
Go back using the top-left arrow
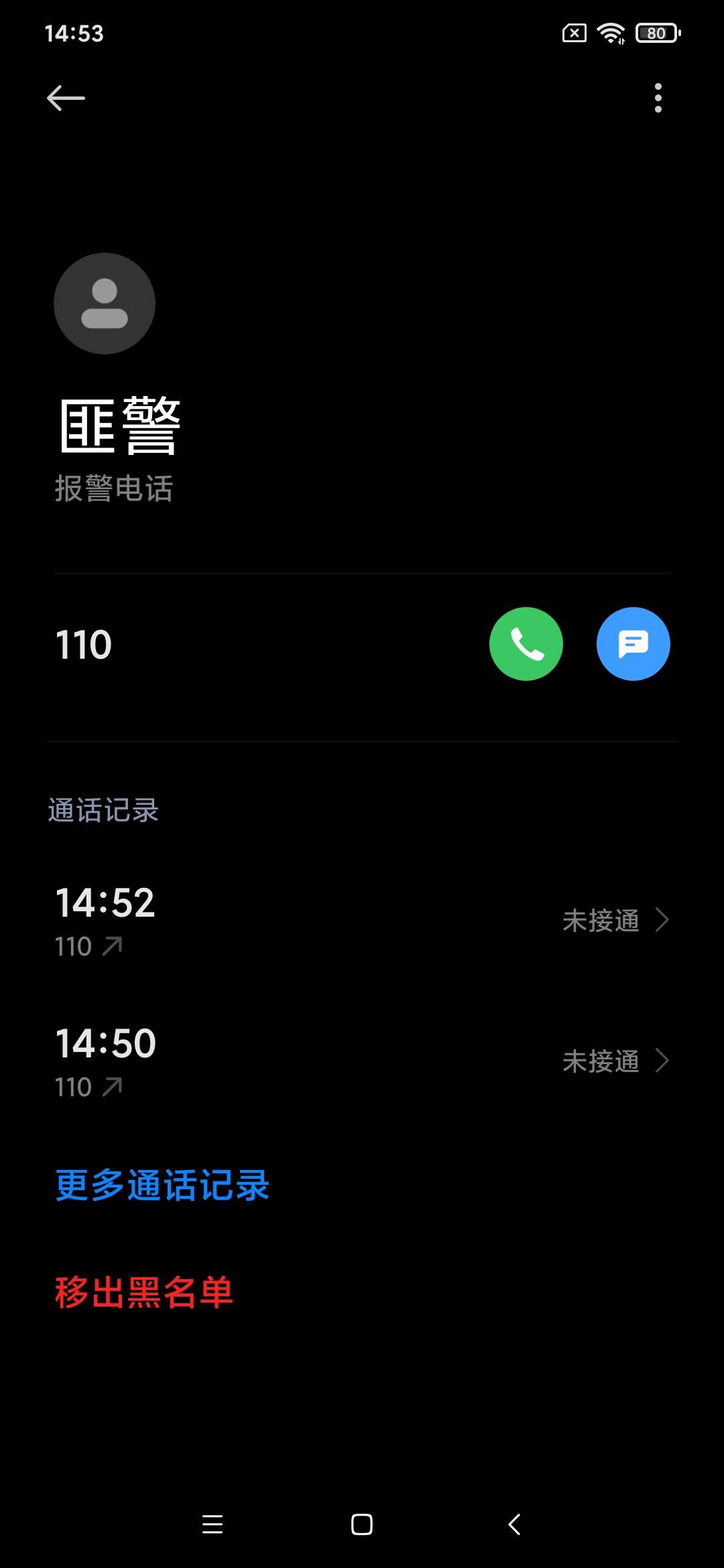[x=66, y=99]
